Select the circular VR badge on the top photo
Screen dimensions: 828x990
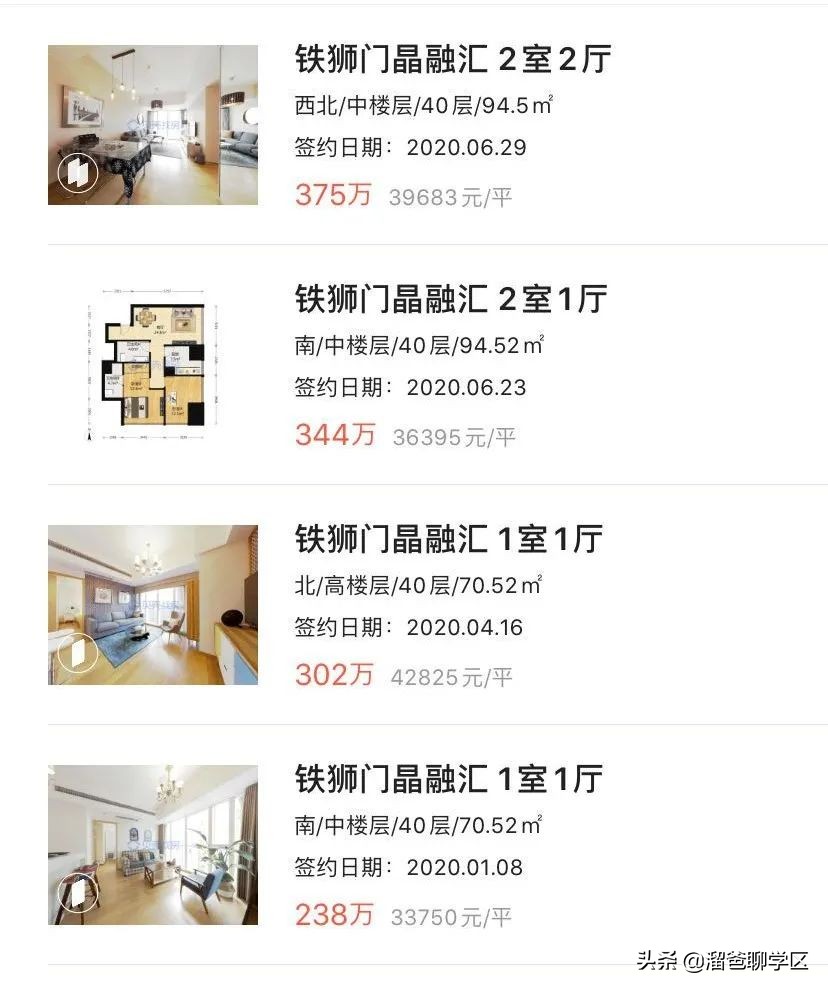point(75,170)
